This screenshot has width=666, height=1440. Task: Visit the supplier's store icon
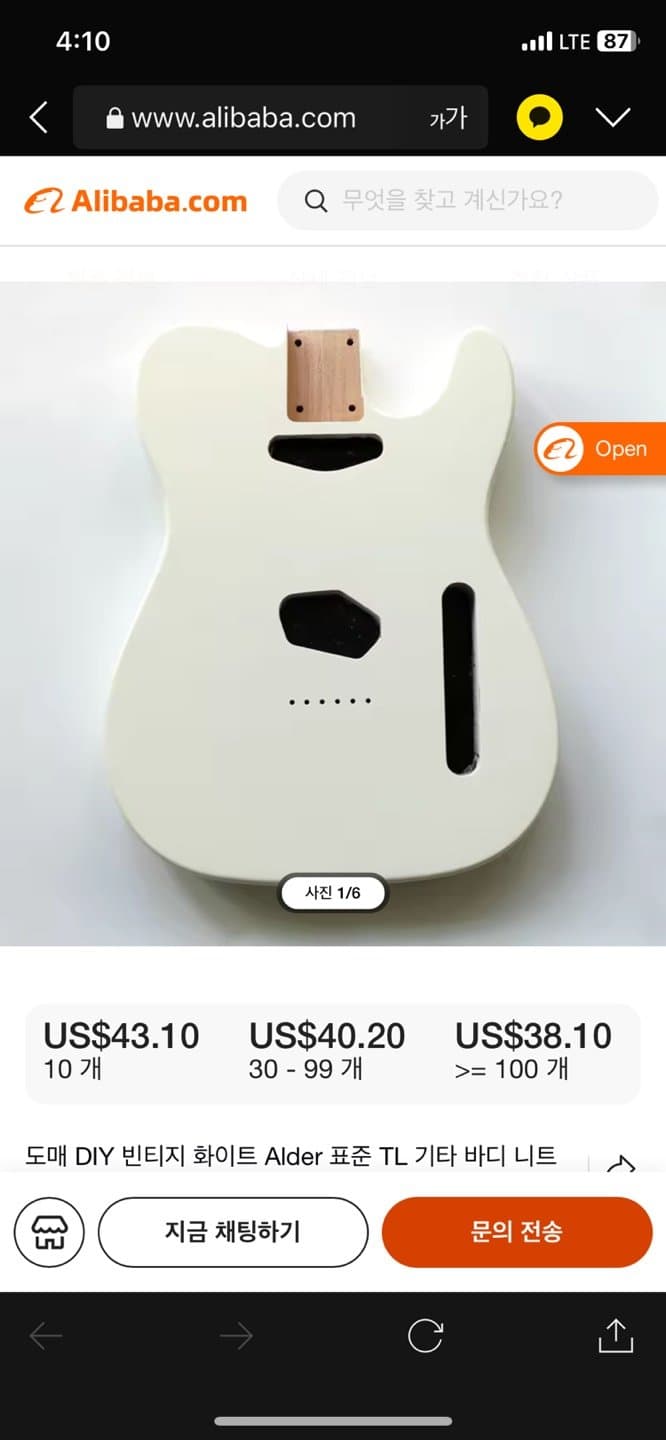click(x=49, y=1232)
